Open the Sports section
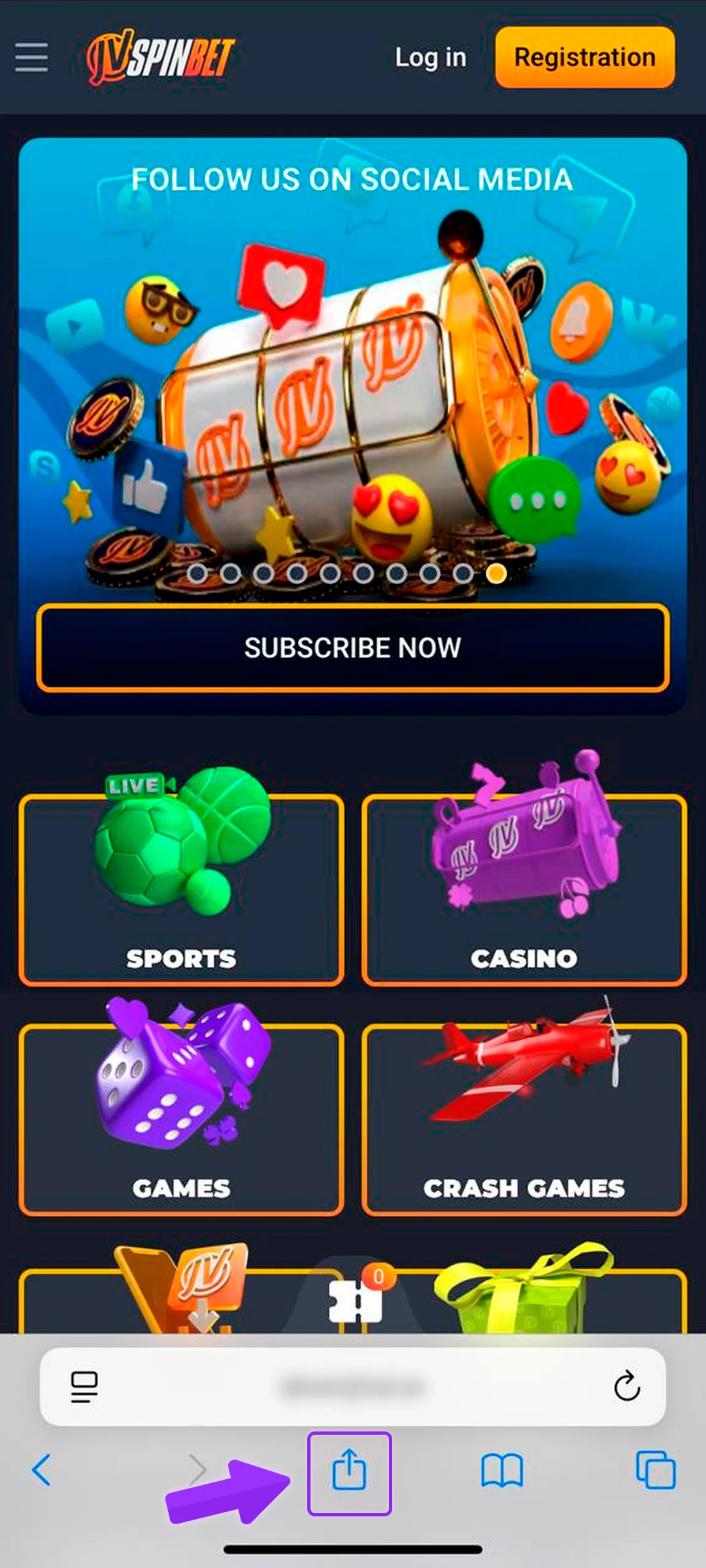This screenshot has height=1568, width=706. click(x=182, y=889)
